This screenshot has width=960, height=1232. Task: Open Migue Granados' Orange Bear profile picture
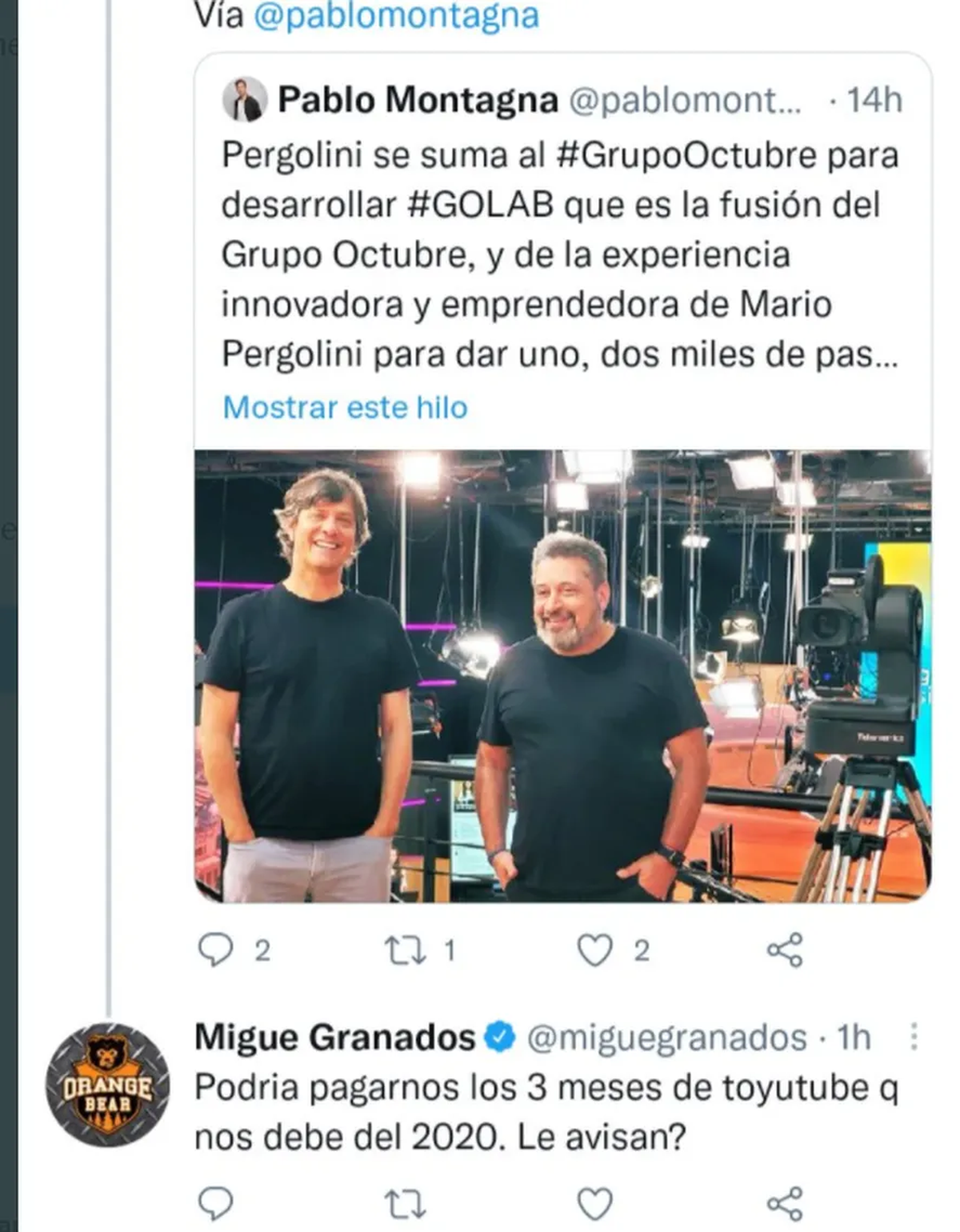[107, 1085]
